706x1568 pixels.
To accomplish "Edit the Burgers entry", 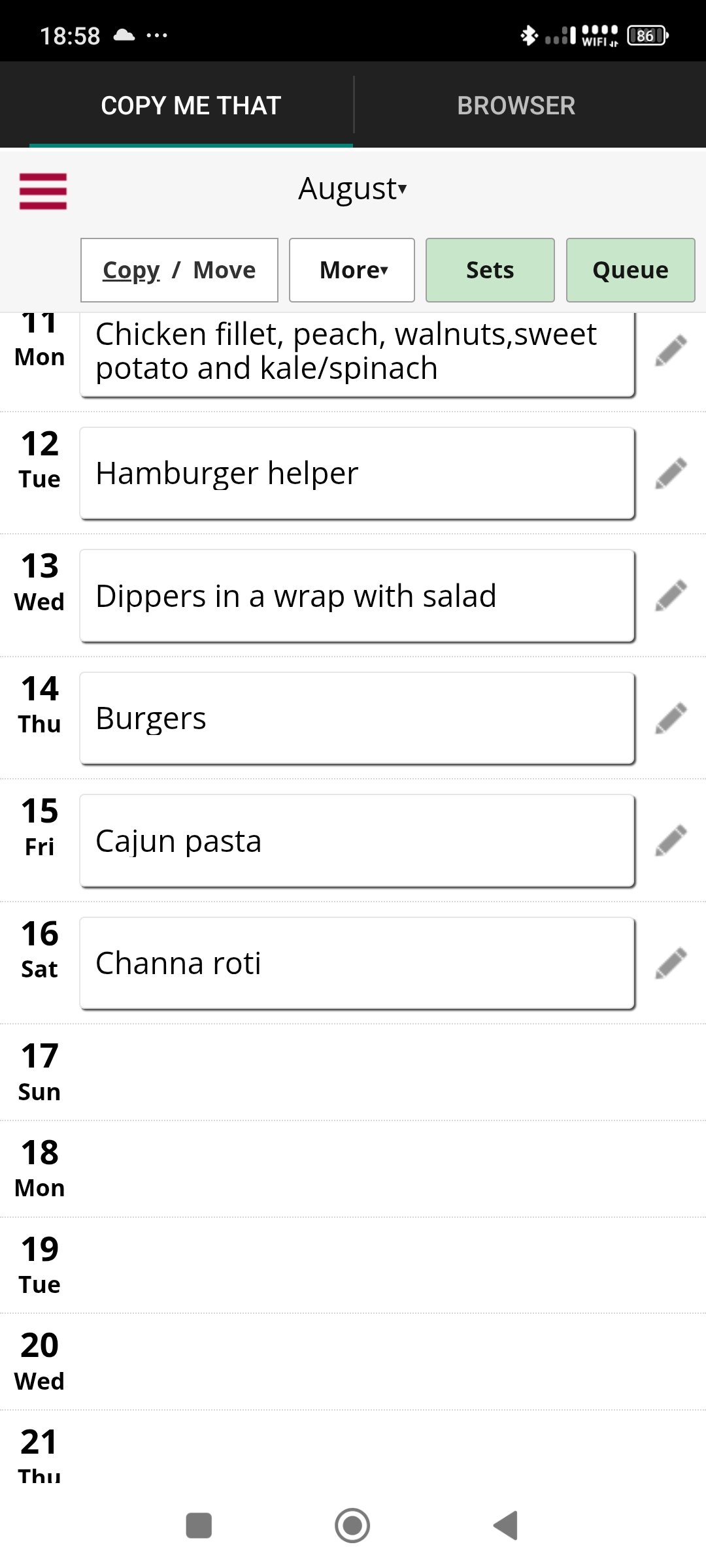I will pyautogui.click(x=671, y=718).
